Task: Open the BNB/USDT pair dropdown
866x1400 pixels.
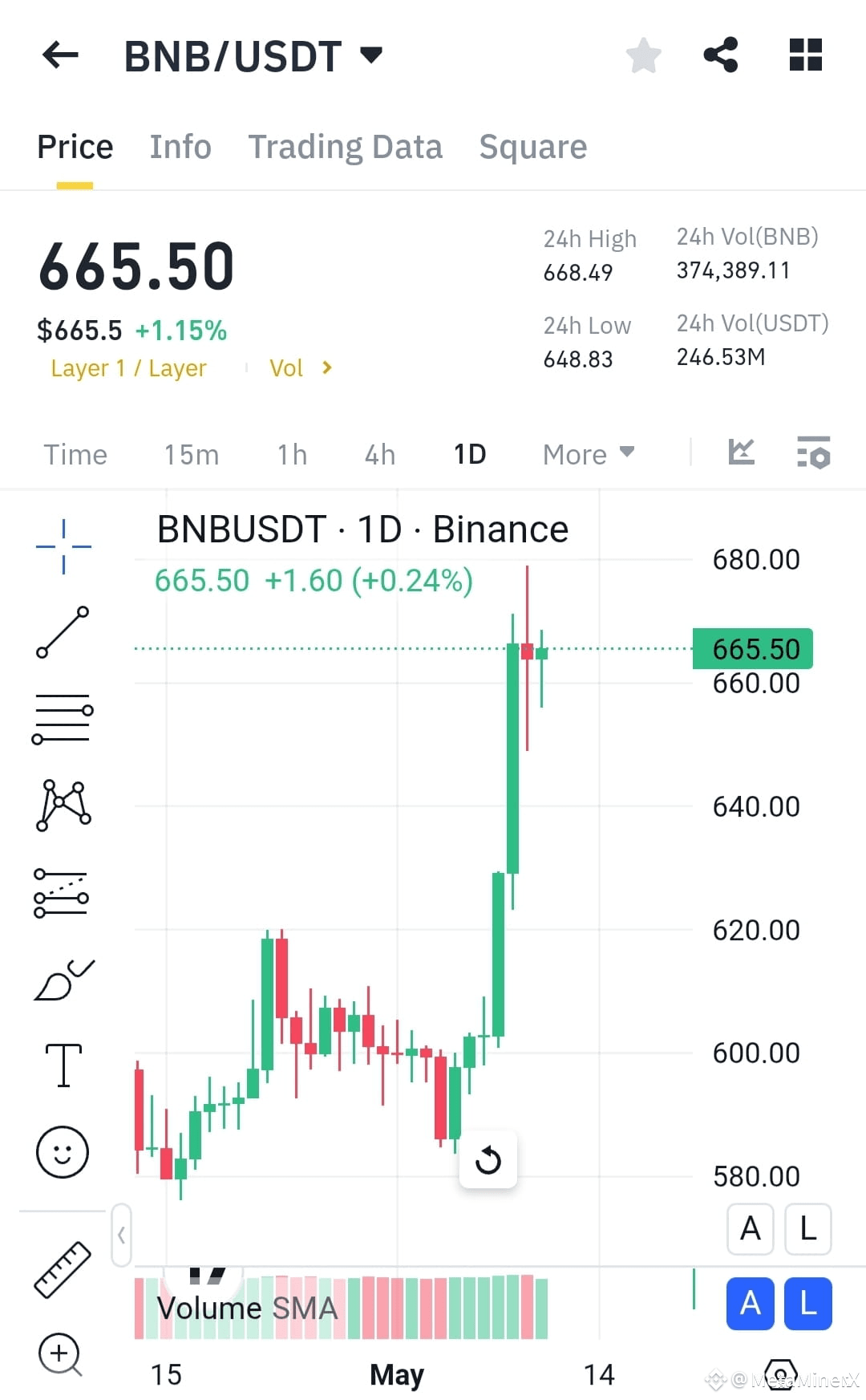Action: [370, 55]
